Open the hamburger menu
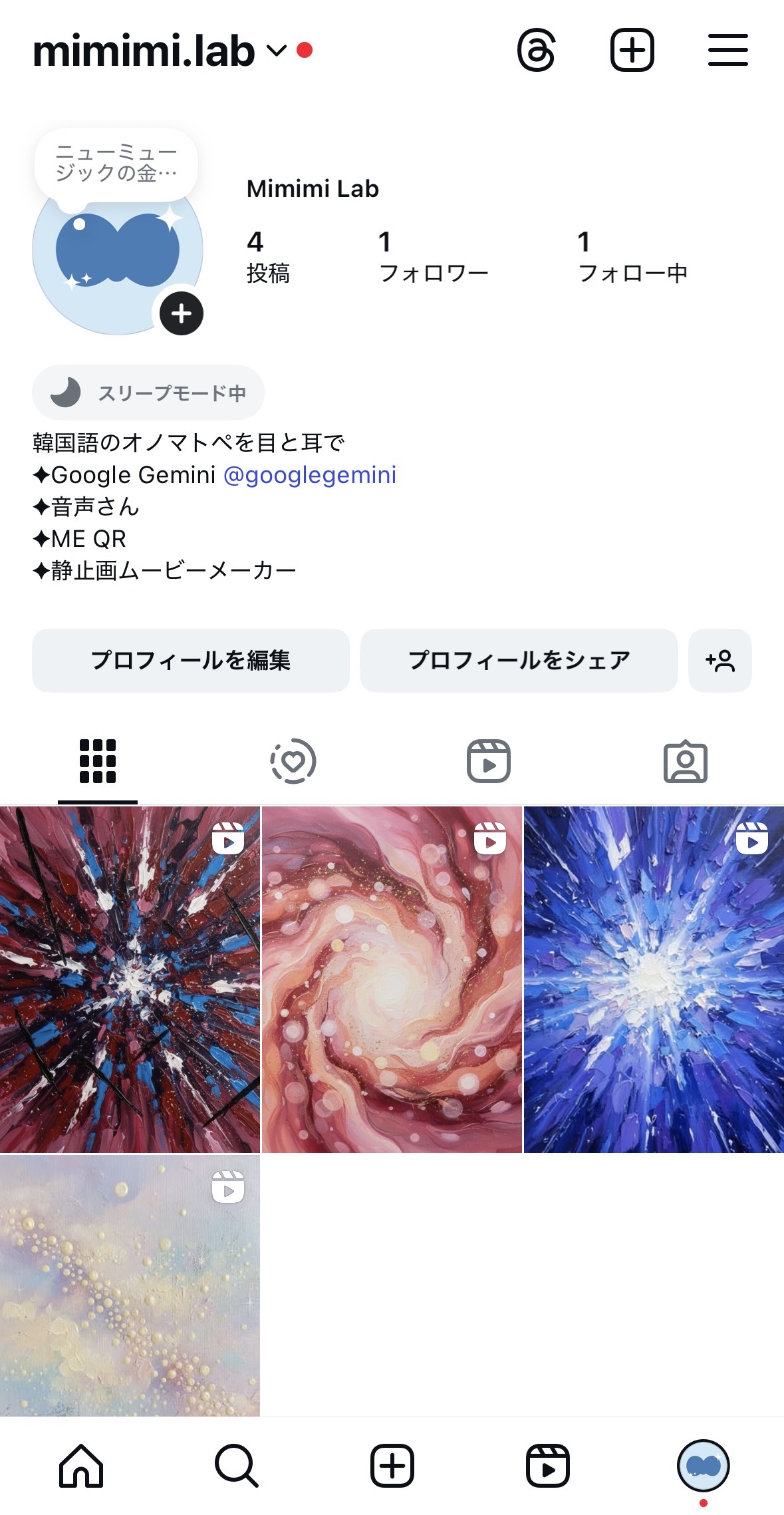Viewport: 784px width, 1515px height. (x=727, y=50)
